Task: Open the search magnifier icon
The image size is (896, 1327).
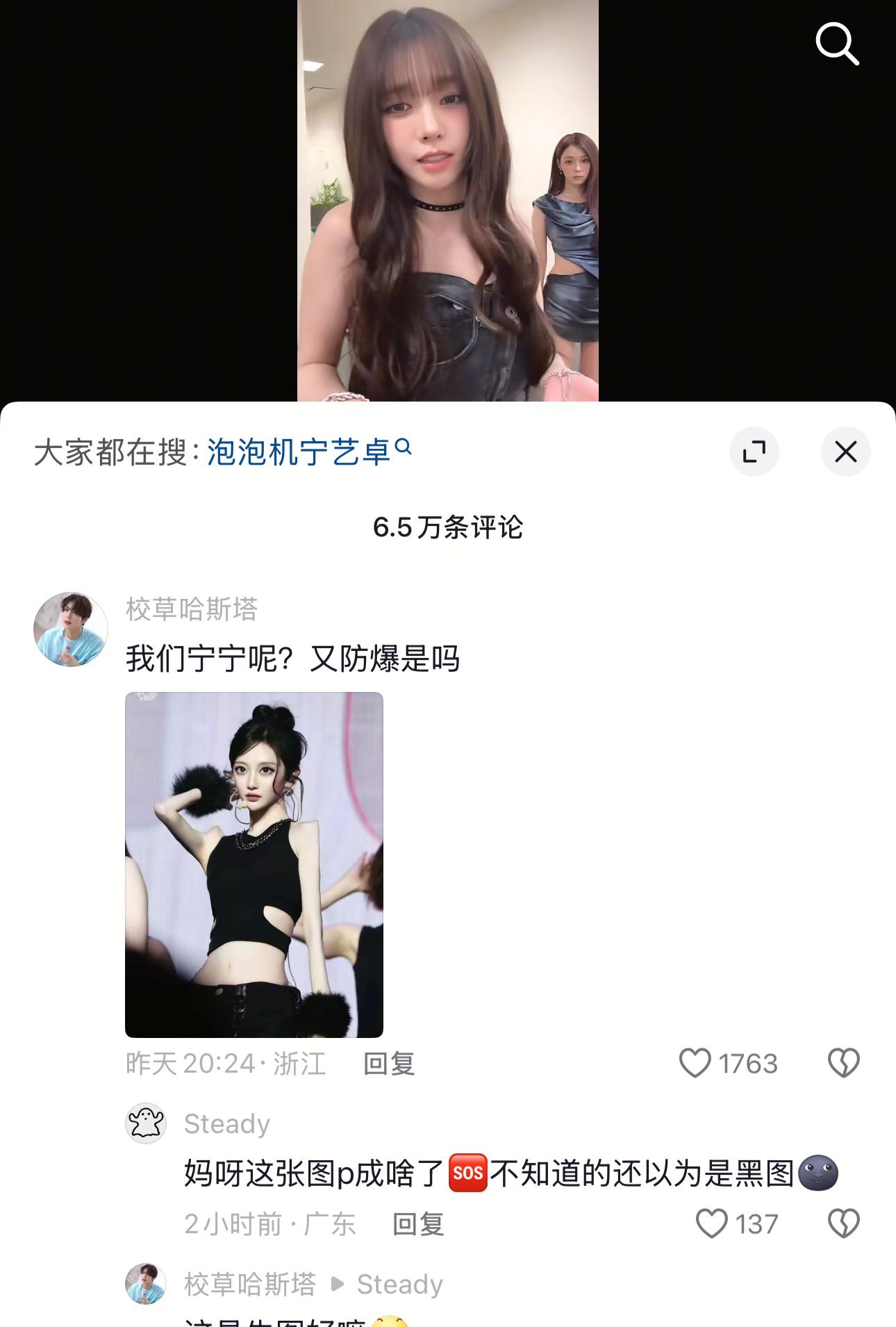Action: (837, 43)
